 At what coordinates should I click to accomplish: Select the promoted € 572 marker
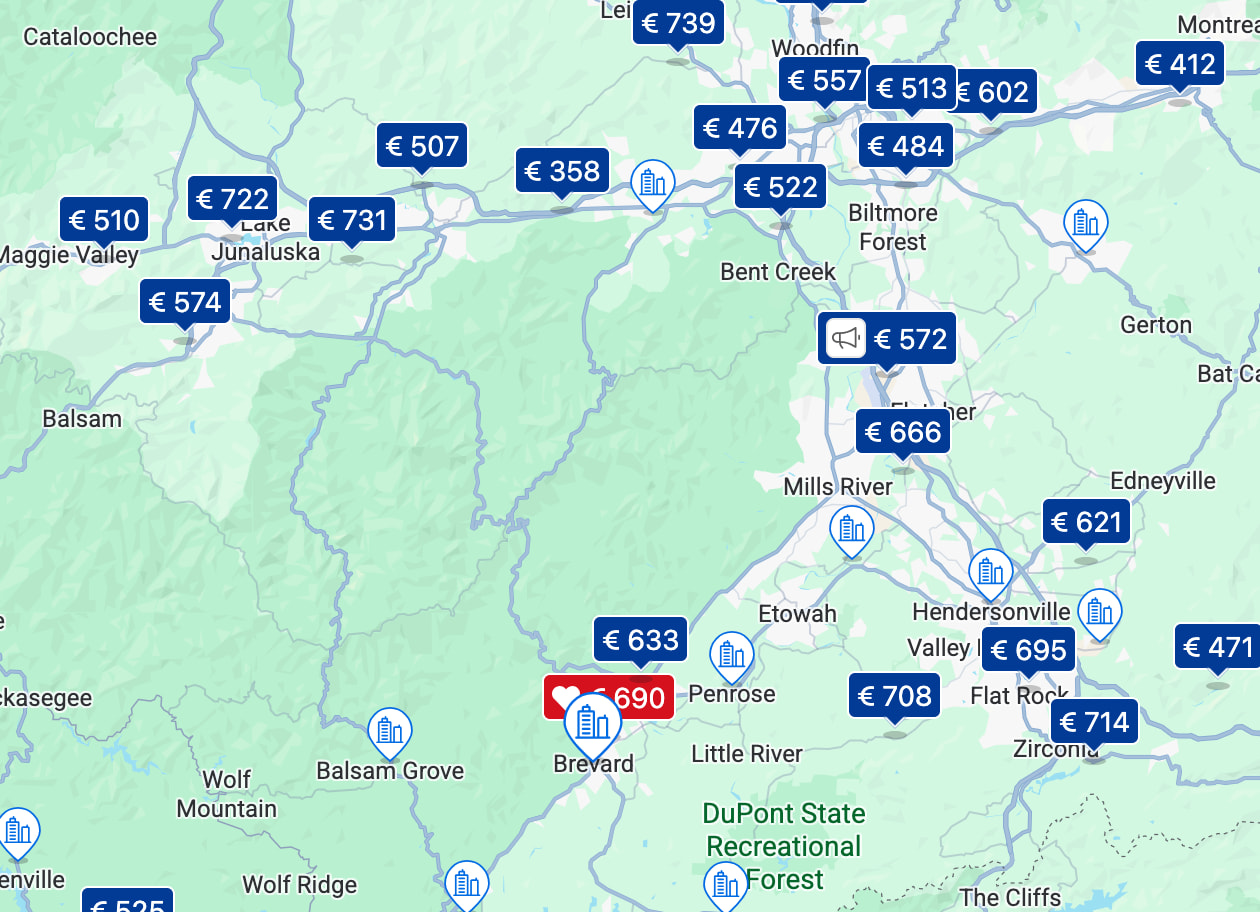pyautogui.click(x=887, y=339)
